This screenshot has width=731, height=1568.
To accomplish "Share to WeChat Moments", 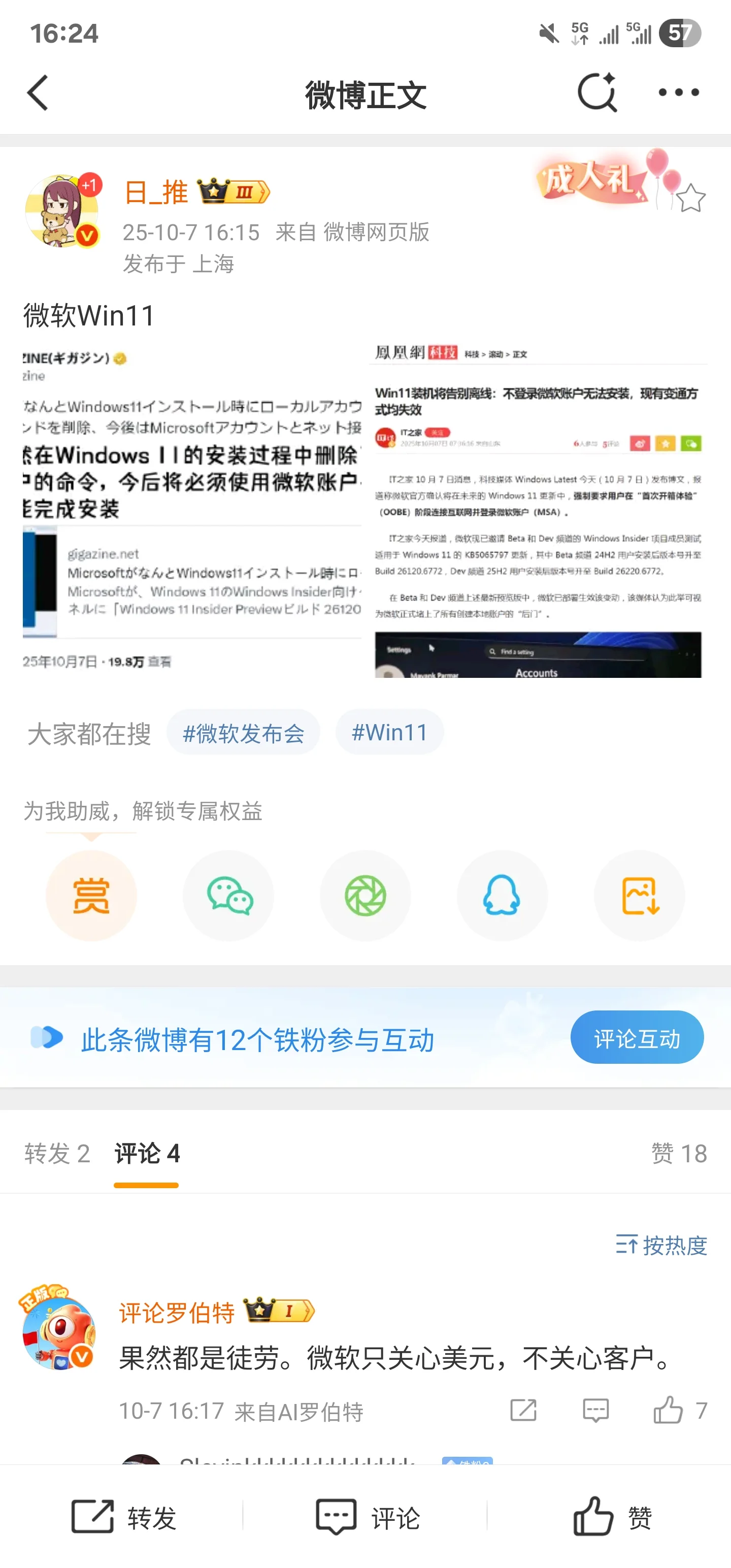I will [365, 895].
